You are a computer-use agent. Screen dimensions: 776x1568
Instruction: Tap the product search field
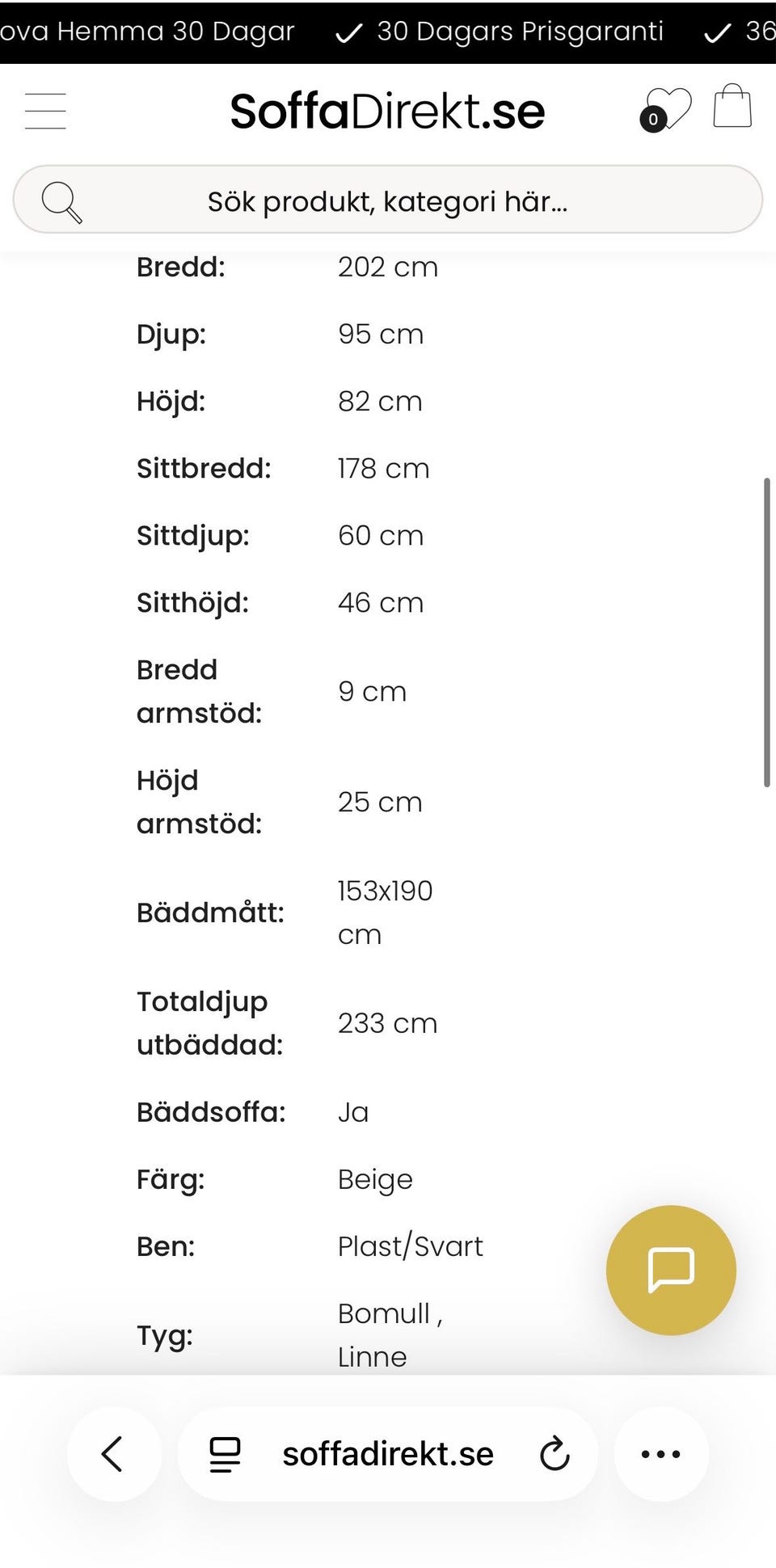(x=388, y=200)
